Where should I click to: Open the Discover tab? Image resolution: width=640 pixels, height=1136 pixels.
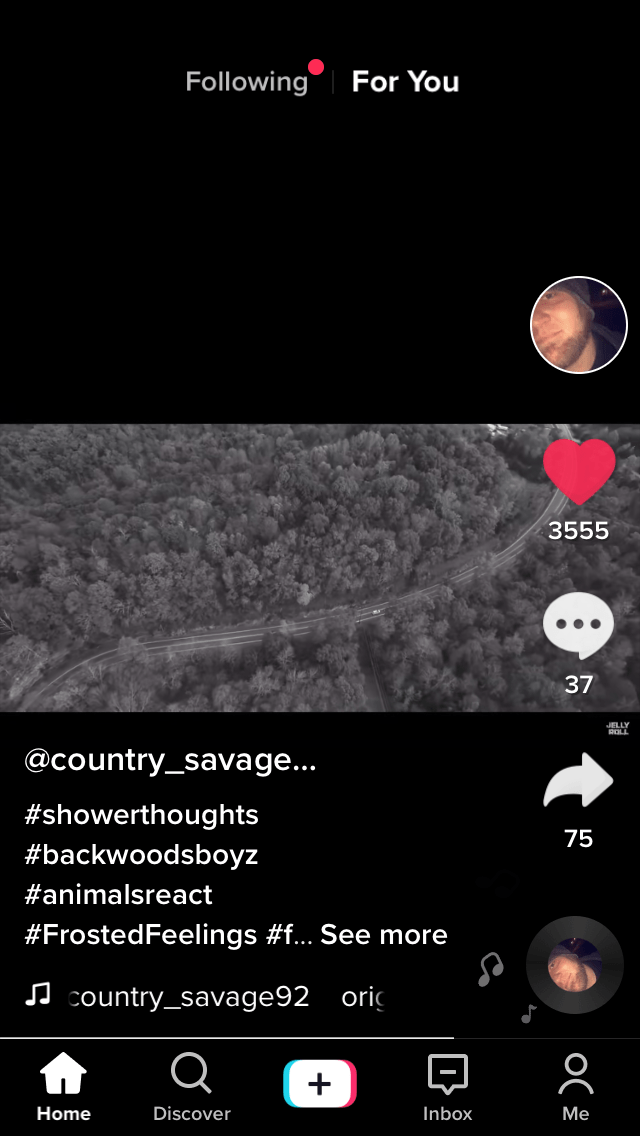click(191, 1088)
